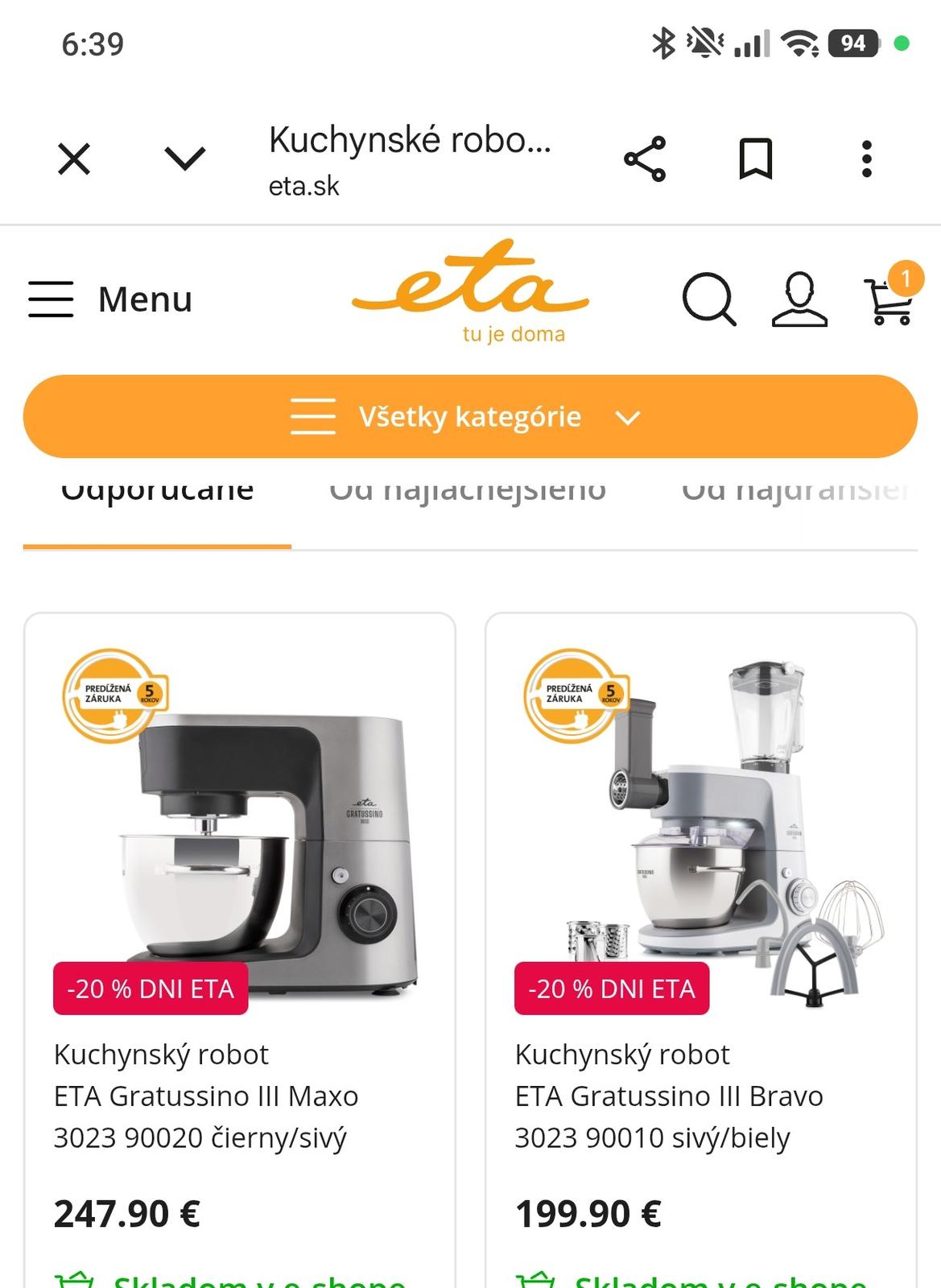
Task: Open the site search
Action: (x=708, y=299)
